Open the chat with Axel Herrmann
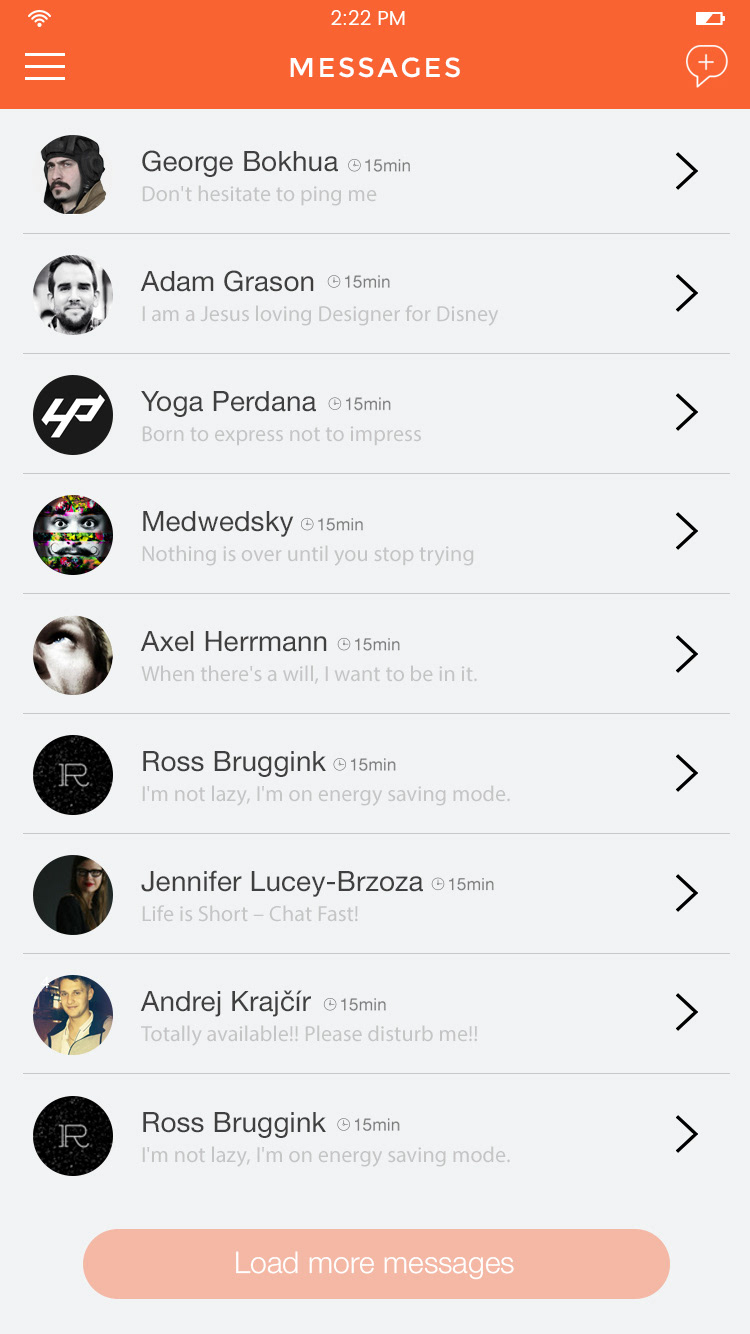This screenshot has height=1334, width=750. click(x=375, y=655)
